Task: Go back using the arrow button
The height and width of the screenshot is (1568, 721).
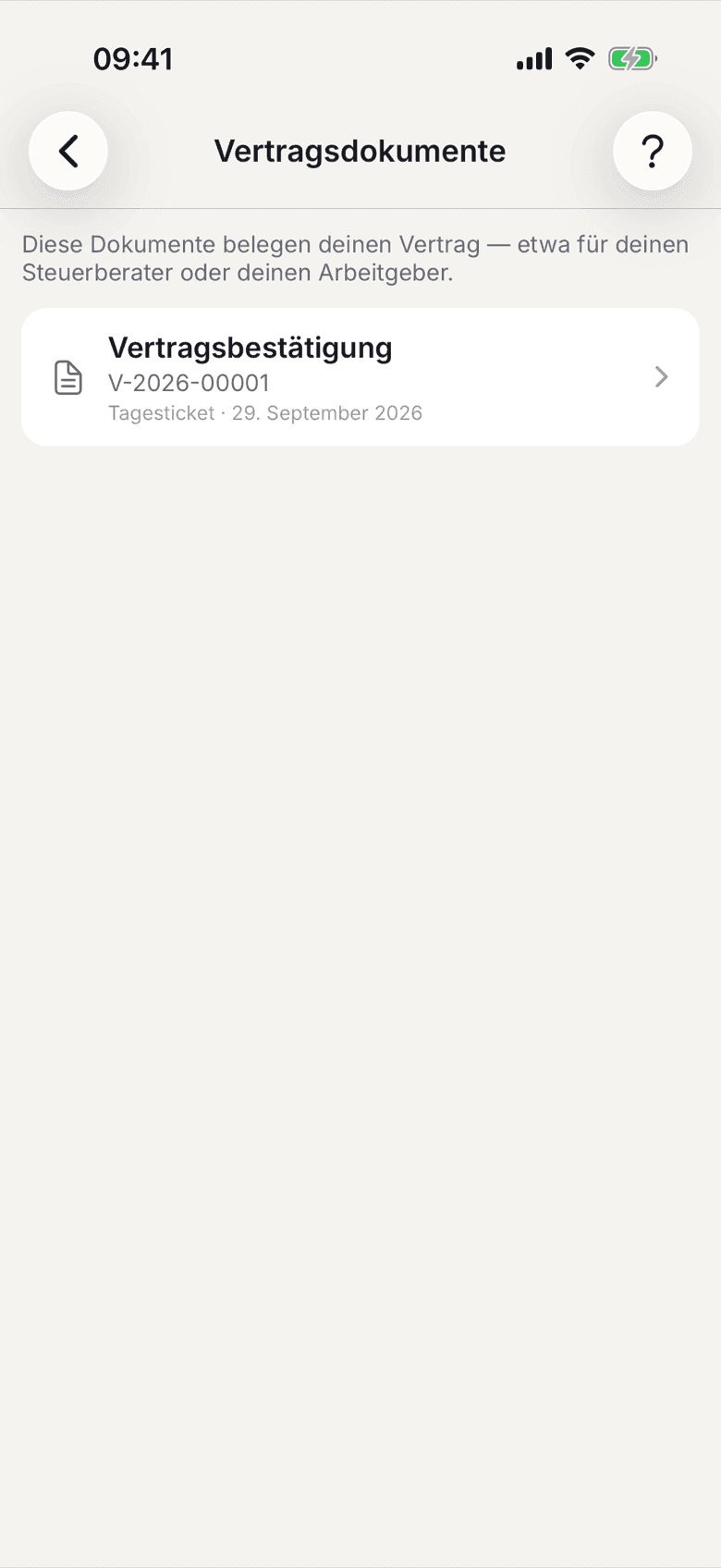Action: pos(68,151)
